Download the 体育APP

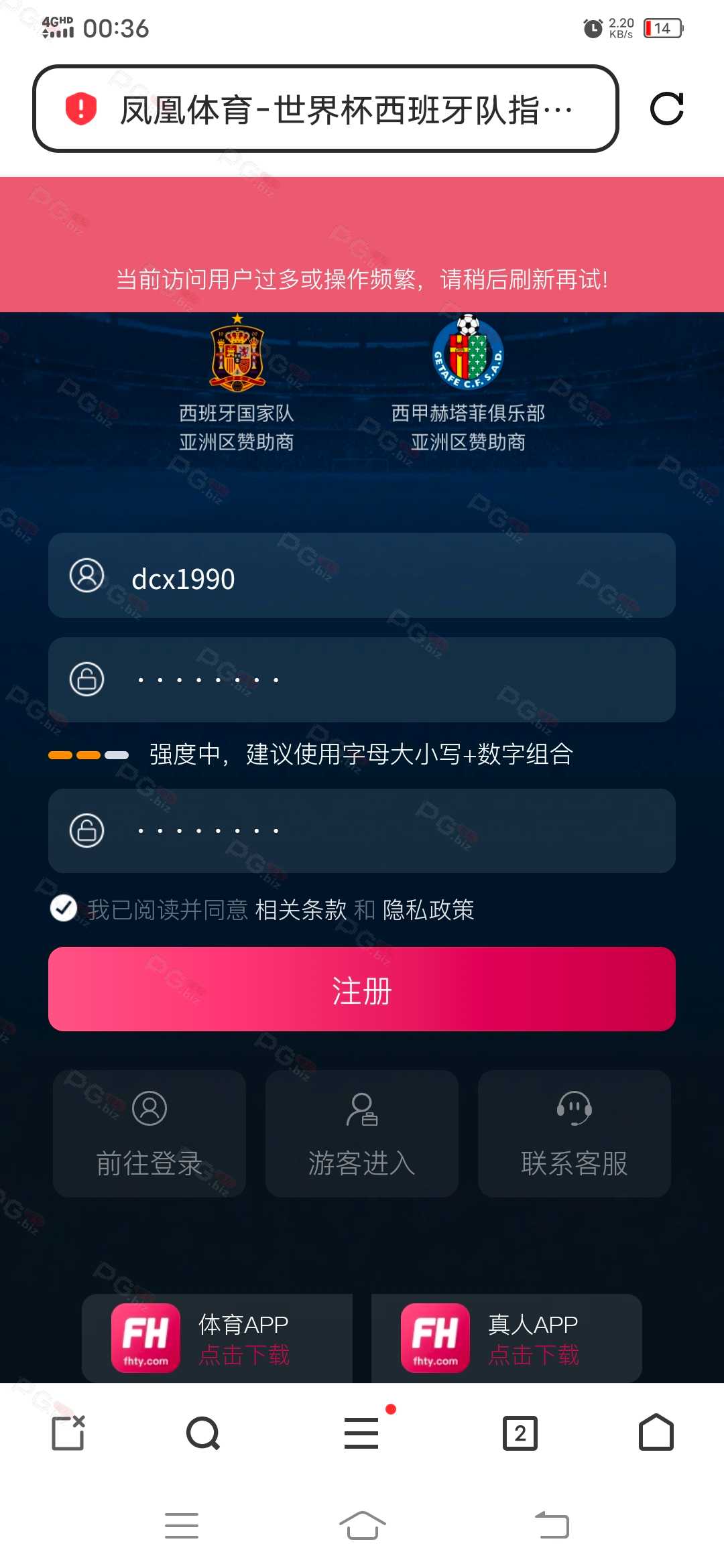217,1338
